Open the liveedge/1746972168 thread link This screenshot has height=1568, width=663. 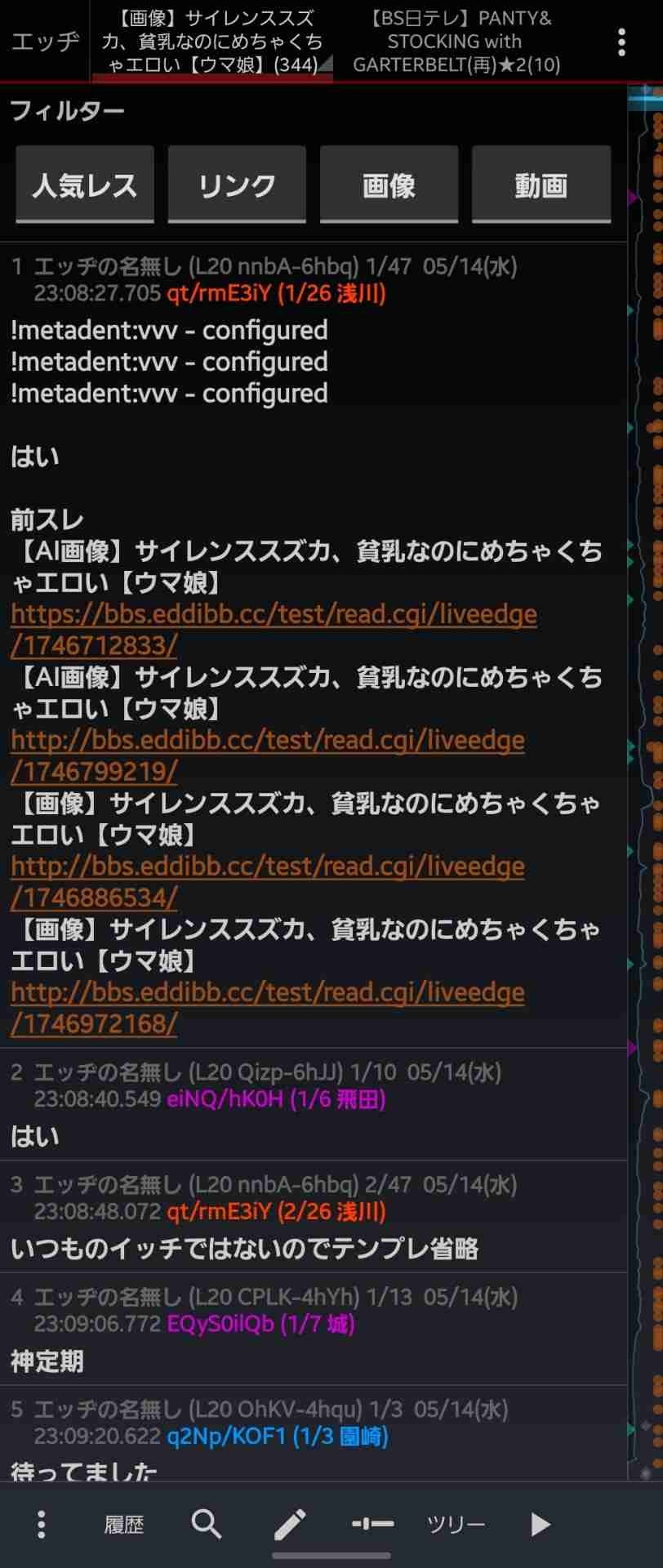pos(267,1007)
